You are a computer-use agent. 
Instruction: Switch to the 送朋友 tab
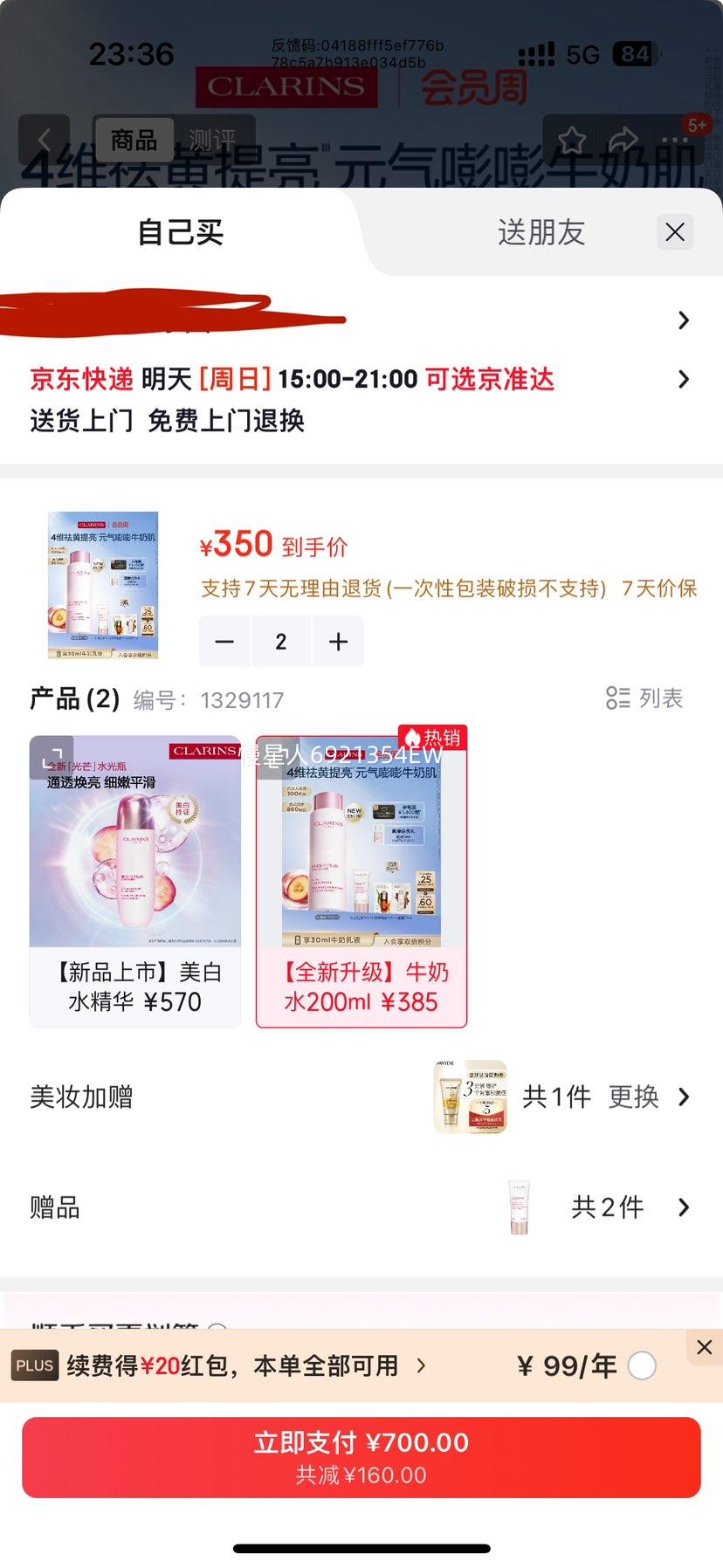tap(540, 232)
